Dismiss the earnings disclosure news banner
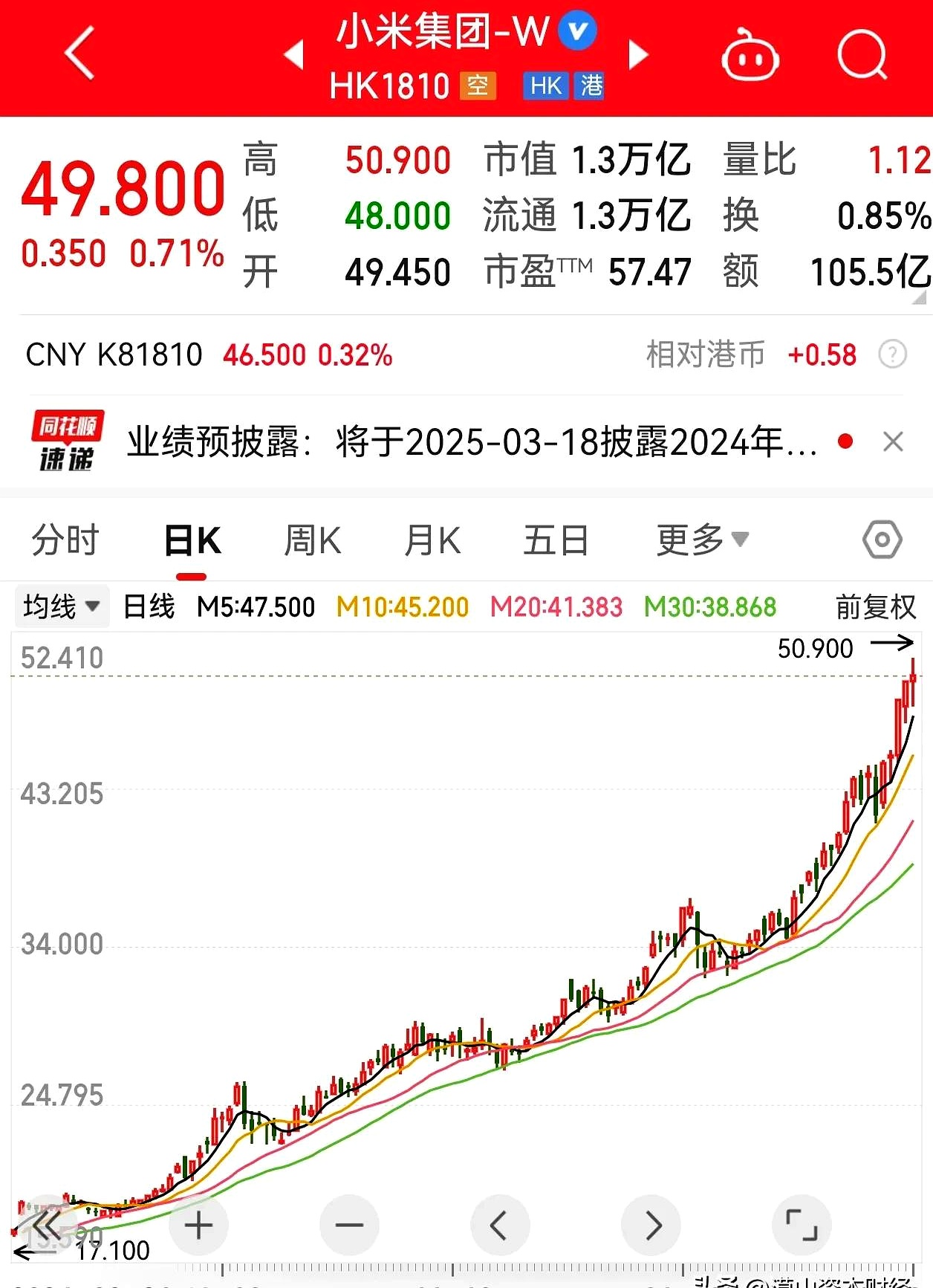The image size is (933, 1288). (893, 441)
